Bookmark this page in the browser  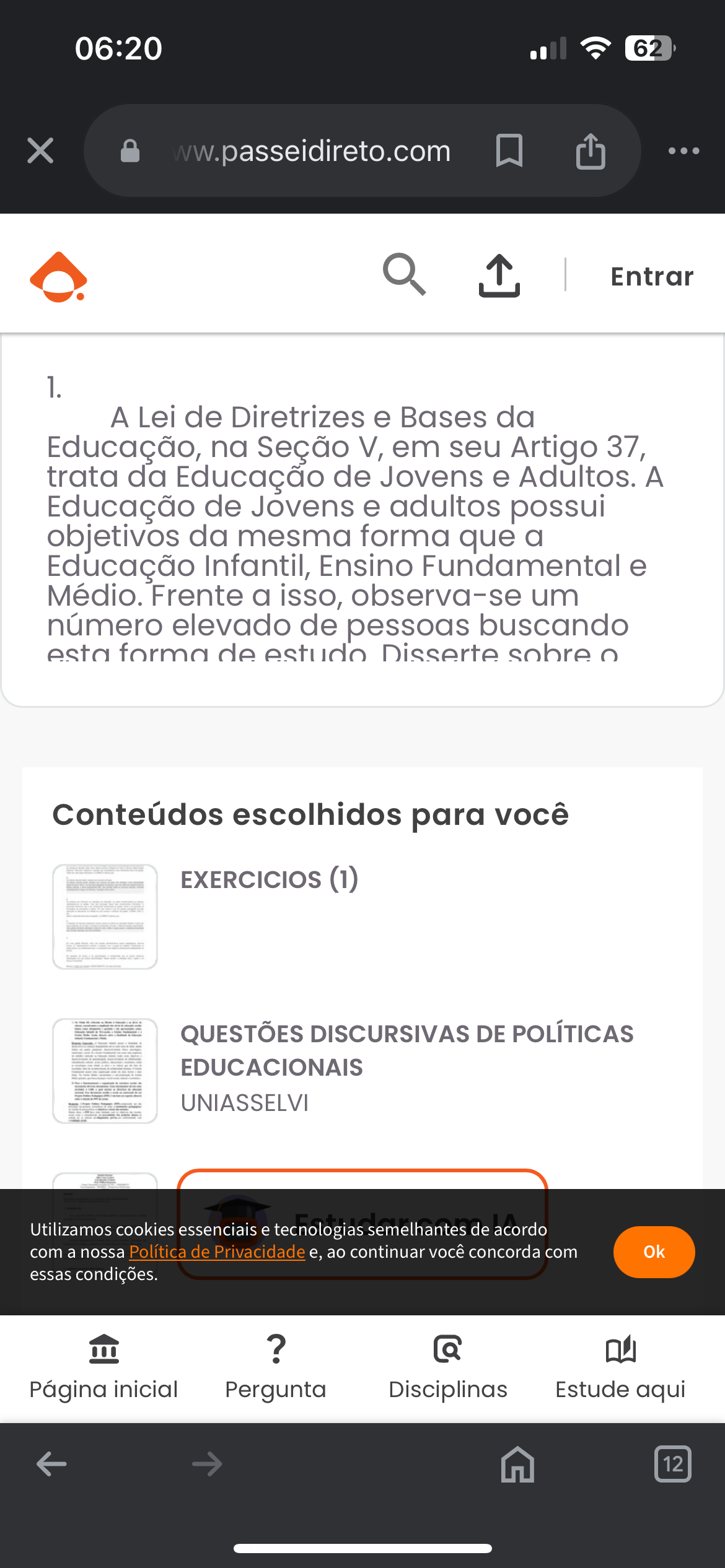[x=509, y=150]
